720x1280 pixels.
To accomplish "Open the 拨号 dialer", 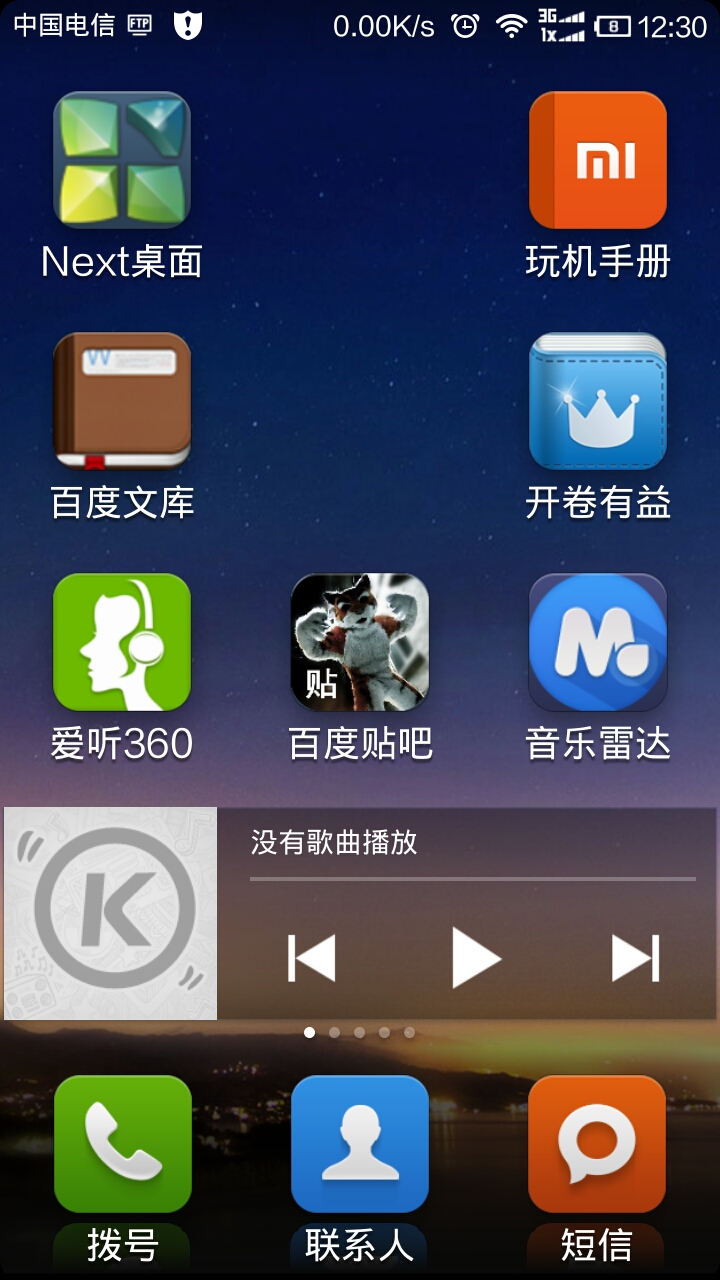I will click(x=122, y=1143).
